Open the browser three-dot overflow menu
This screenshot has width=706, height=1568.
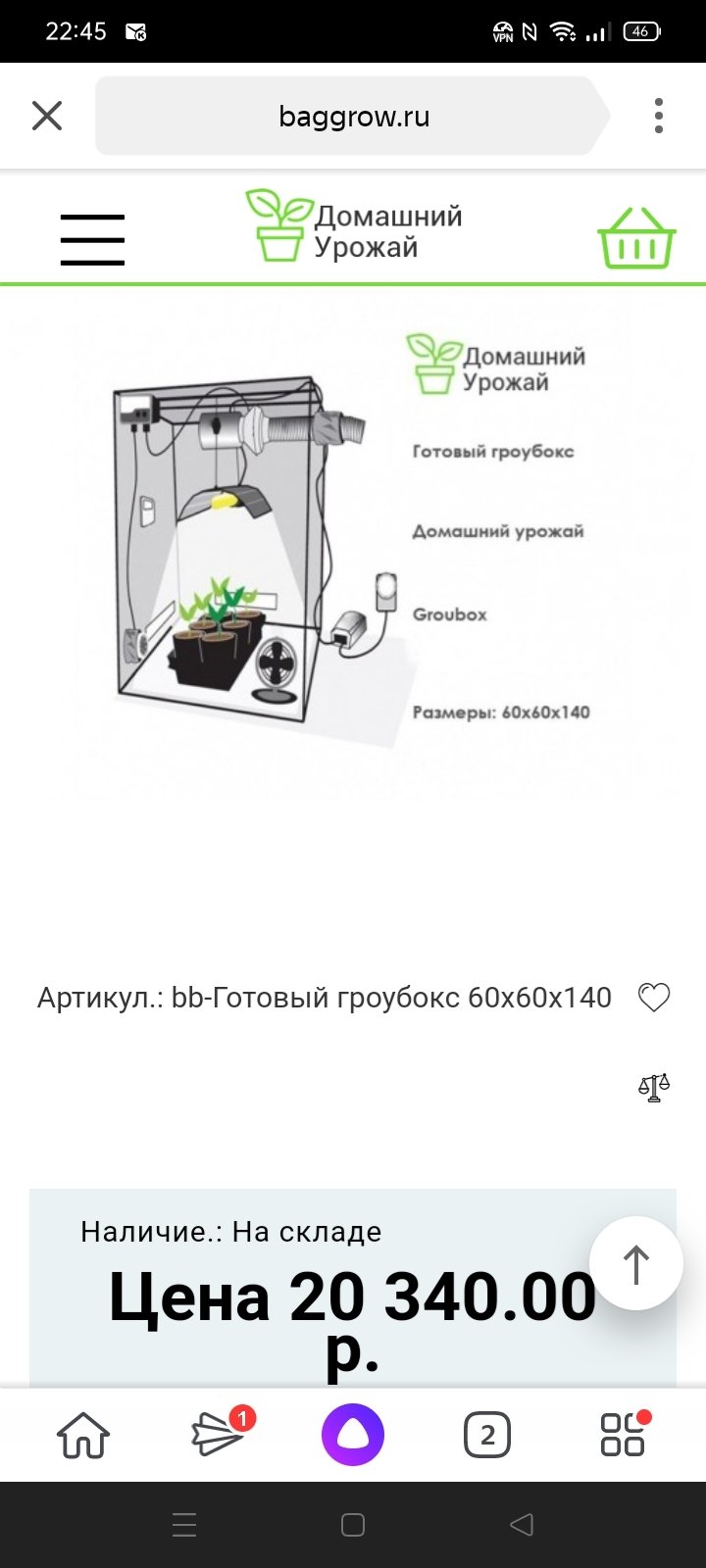[659, 116]
